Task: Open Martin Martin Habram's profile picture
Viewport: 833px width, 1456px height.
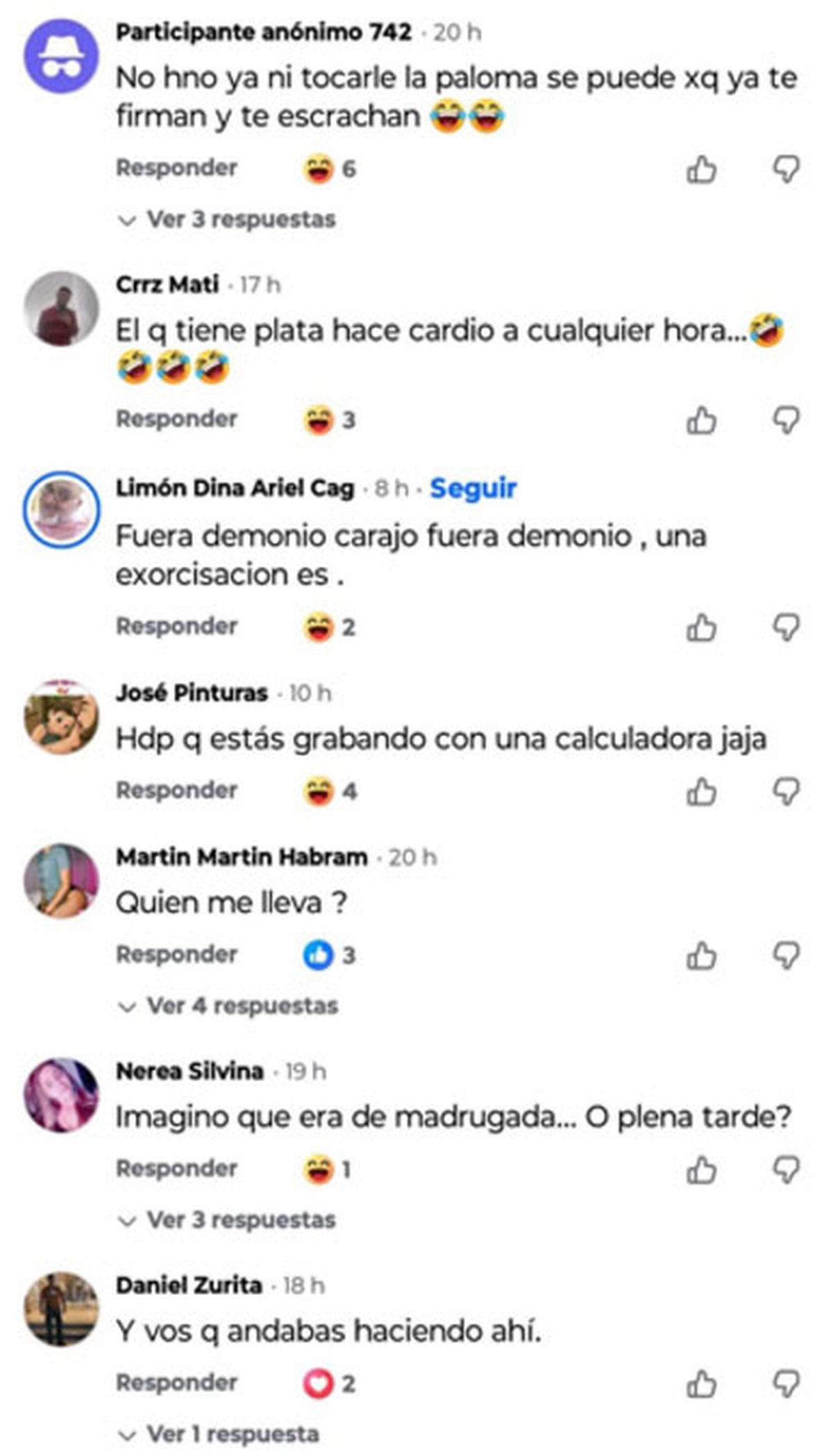Action: pos(61,881)
